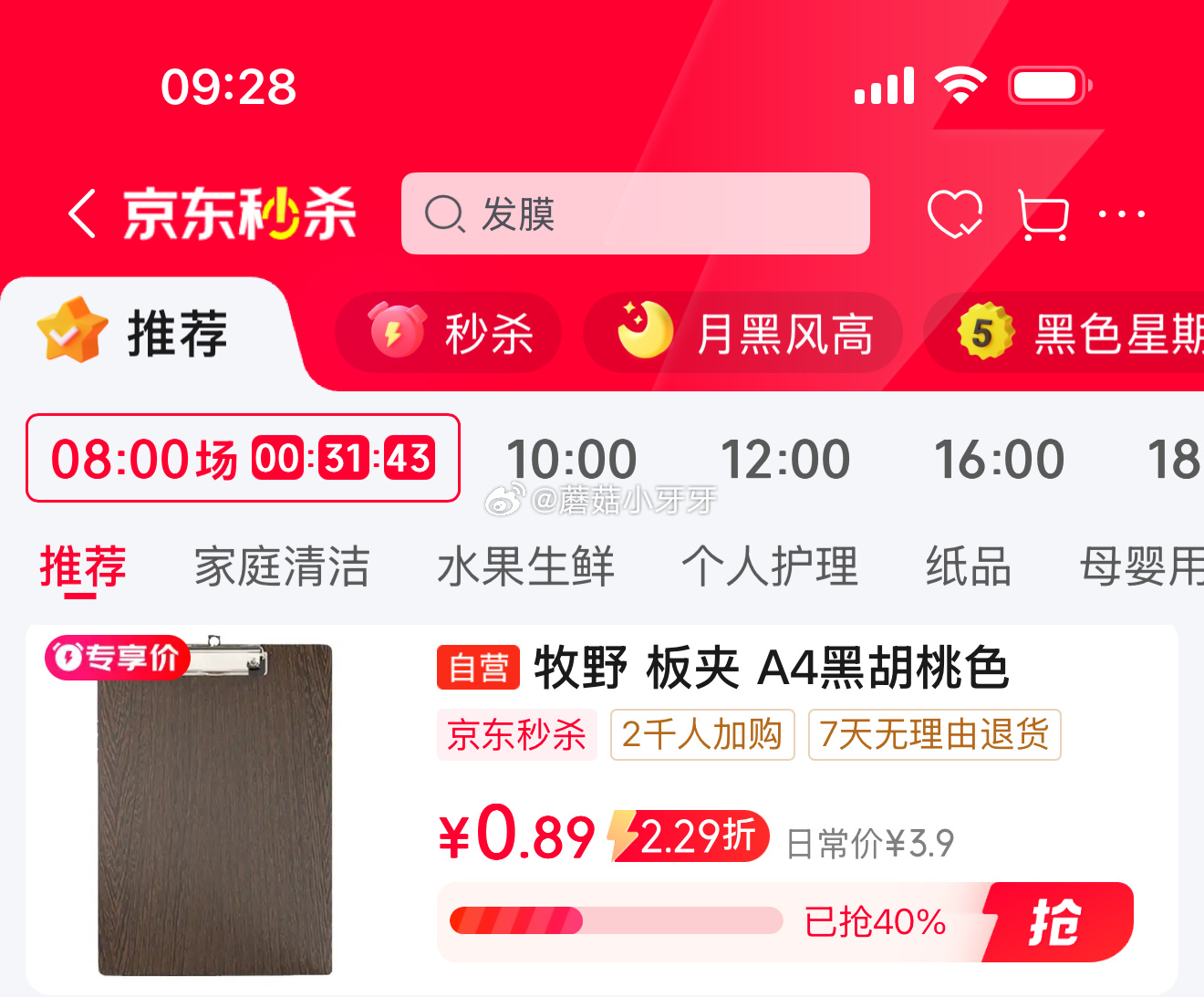Show the 个人护理 category
This screenshot has height=997, width=1204.
pos(770,566)
